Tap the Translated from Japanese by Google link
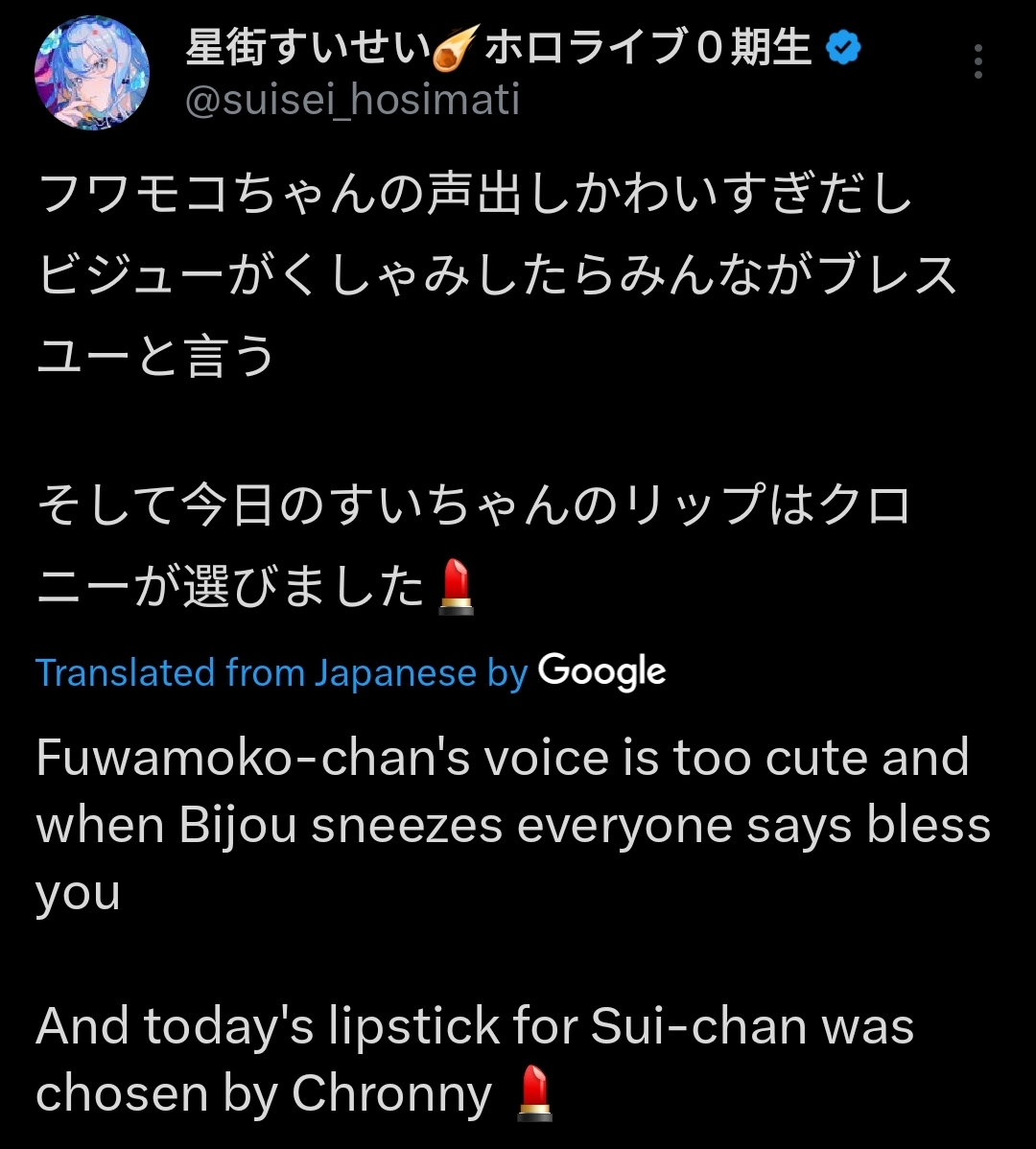The height and width of the screenshot is (1149, 1036). point(350,672)
